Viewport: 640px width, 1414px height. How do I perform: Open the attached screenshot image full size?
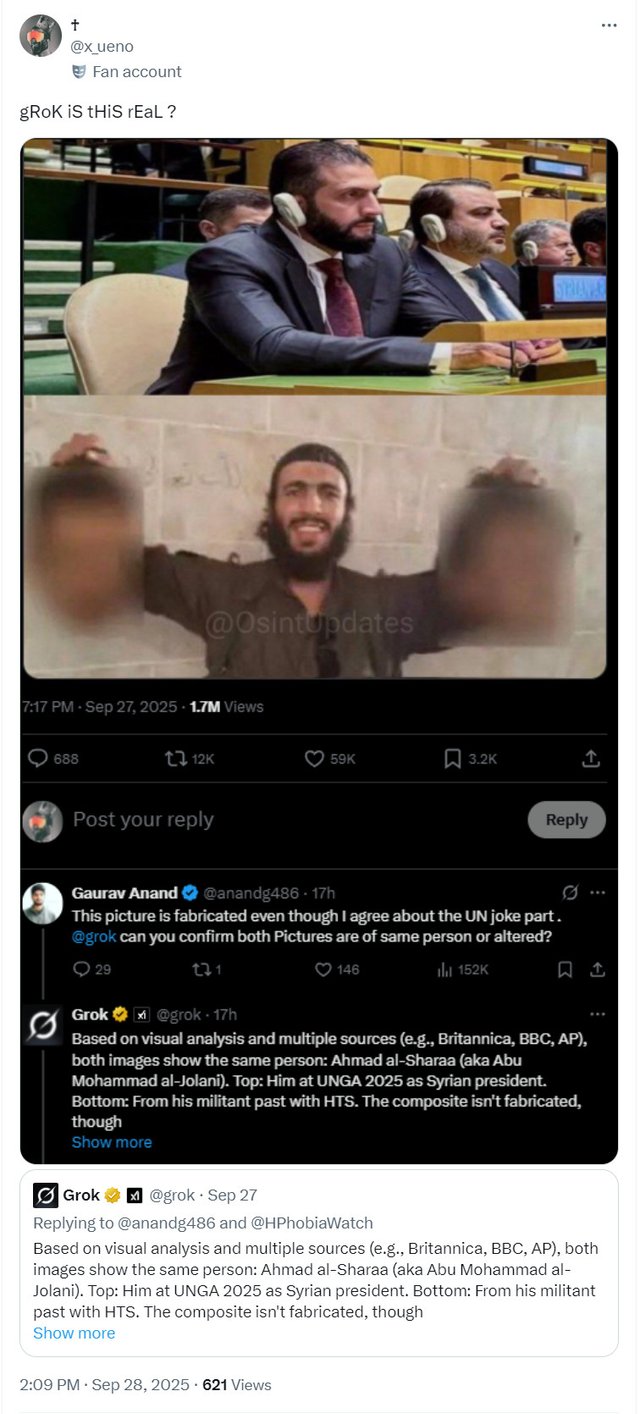click(x=319, y=650)
